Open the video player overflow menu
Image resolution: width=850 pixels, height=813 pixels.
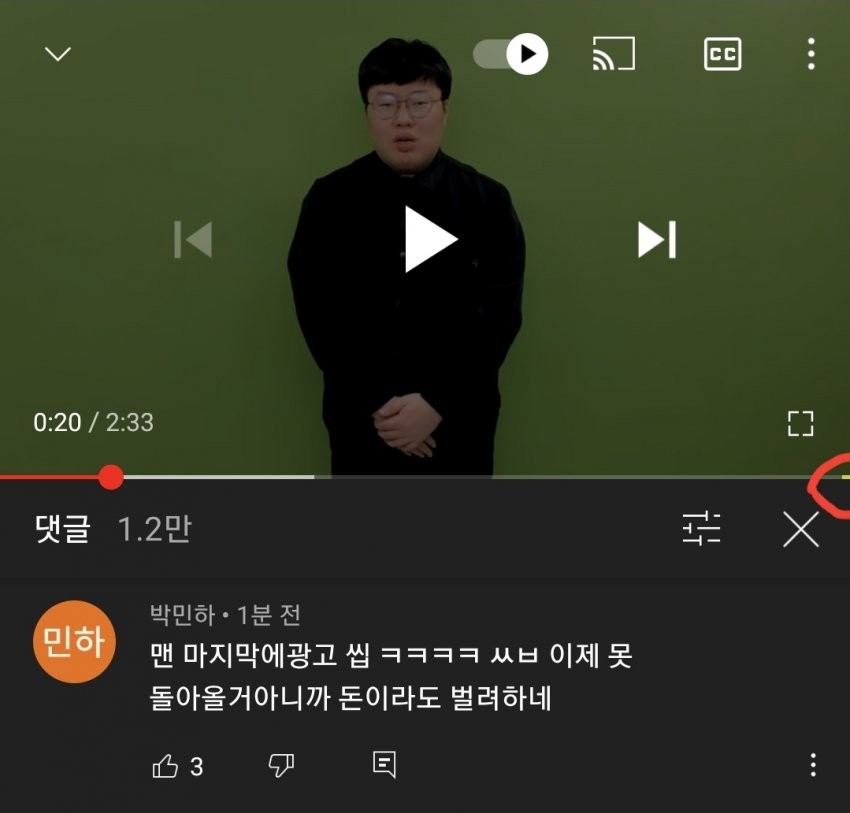coord(810,54)
